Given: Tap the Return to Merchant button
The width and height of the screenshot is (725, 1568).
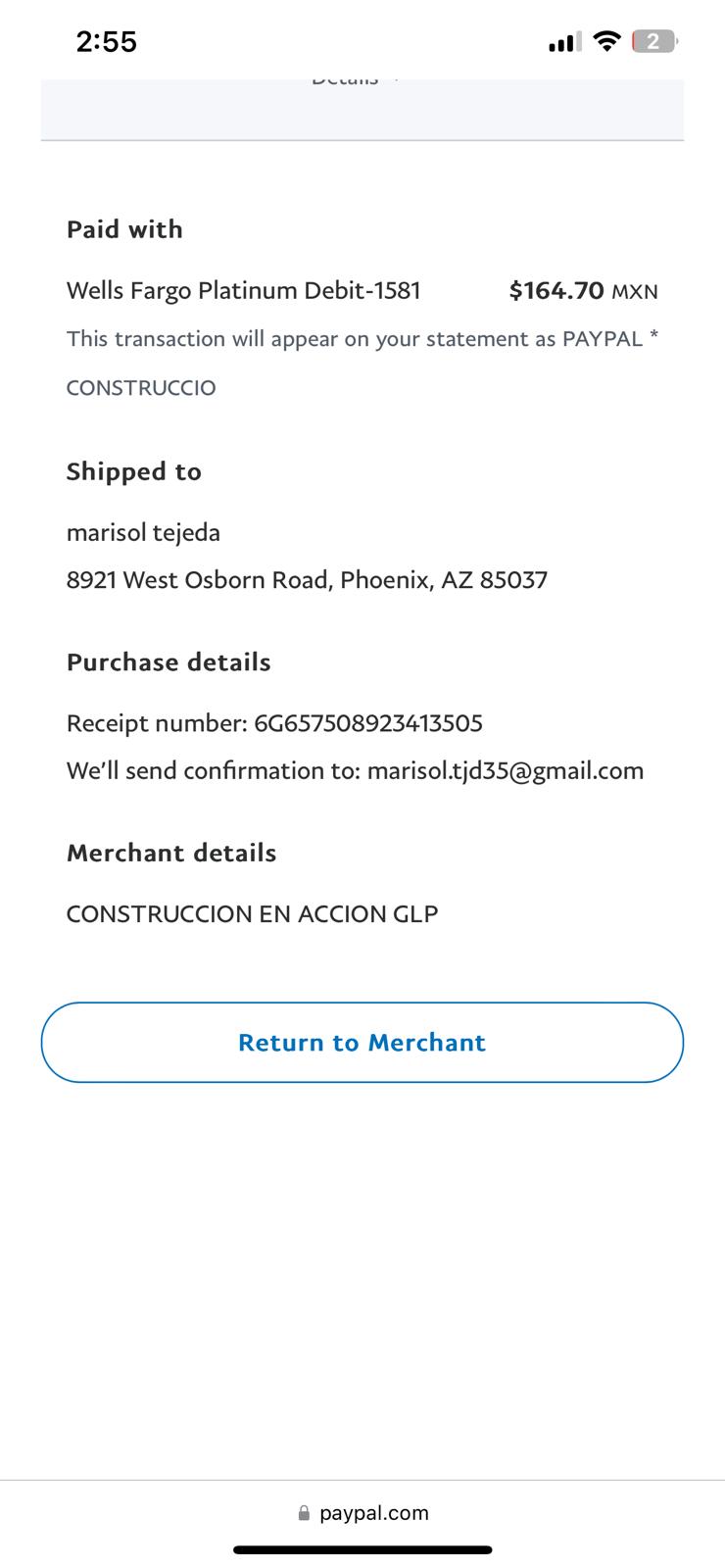Looking at the screenshot, I should 362,1042.
